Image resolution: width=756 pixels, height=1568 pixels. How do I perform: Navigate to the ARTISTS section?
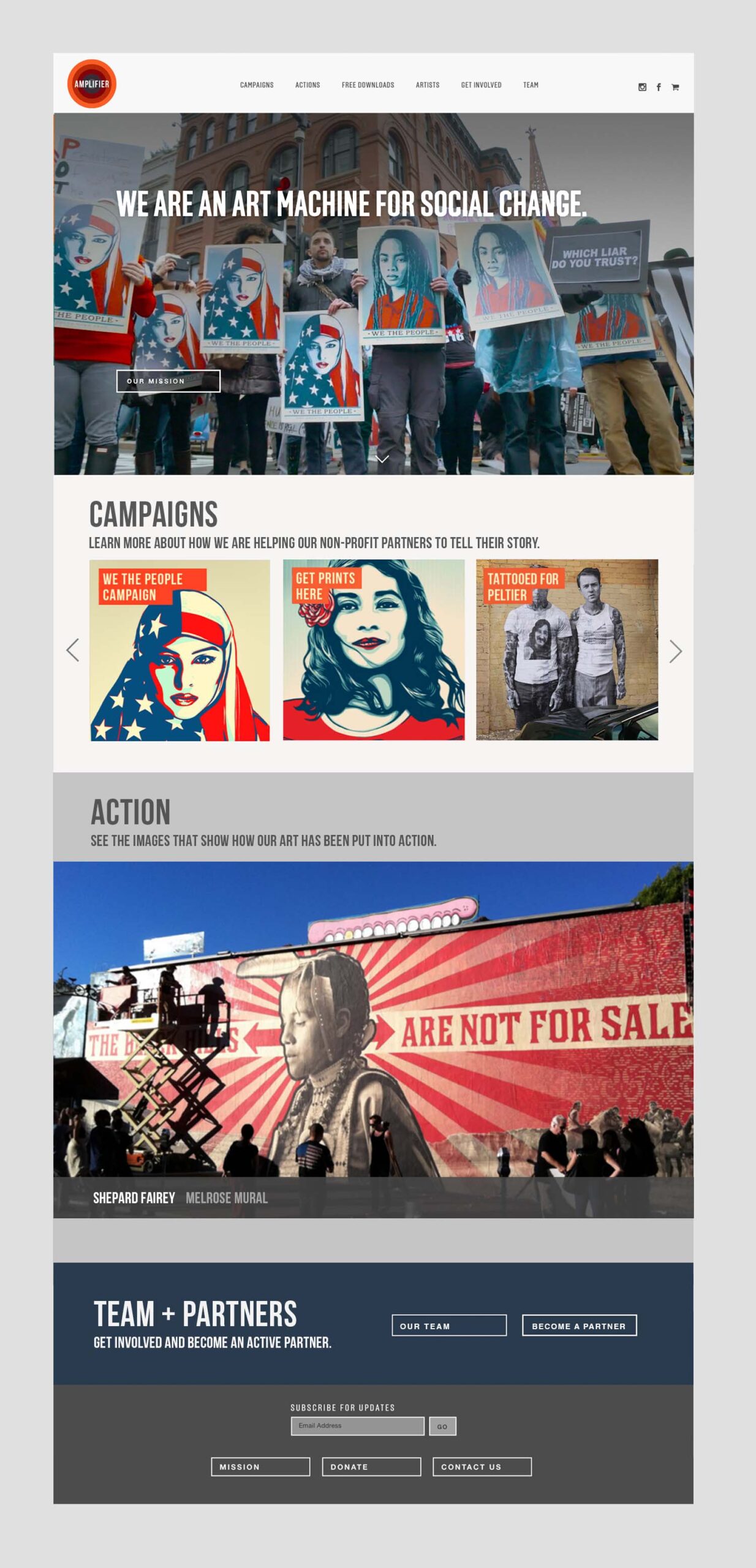point(428,85)
